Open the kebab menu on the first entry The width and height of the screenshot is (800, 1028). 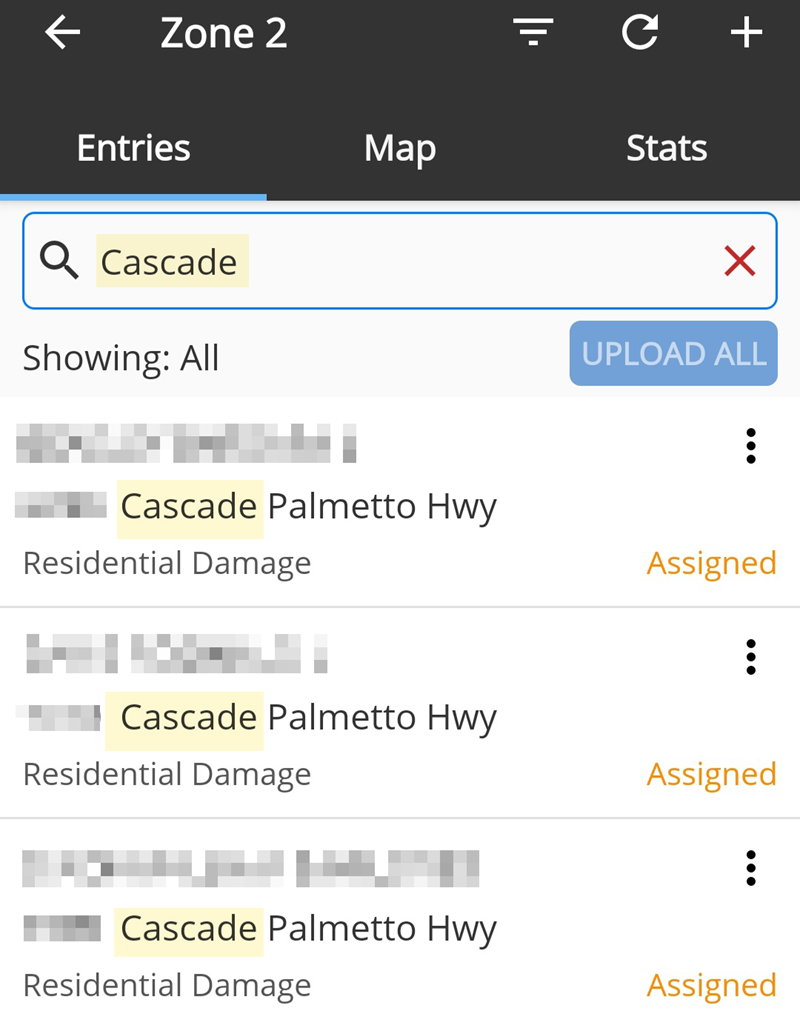click(x=750, y=446)
